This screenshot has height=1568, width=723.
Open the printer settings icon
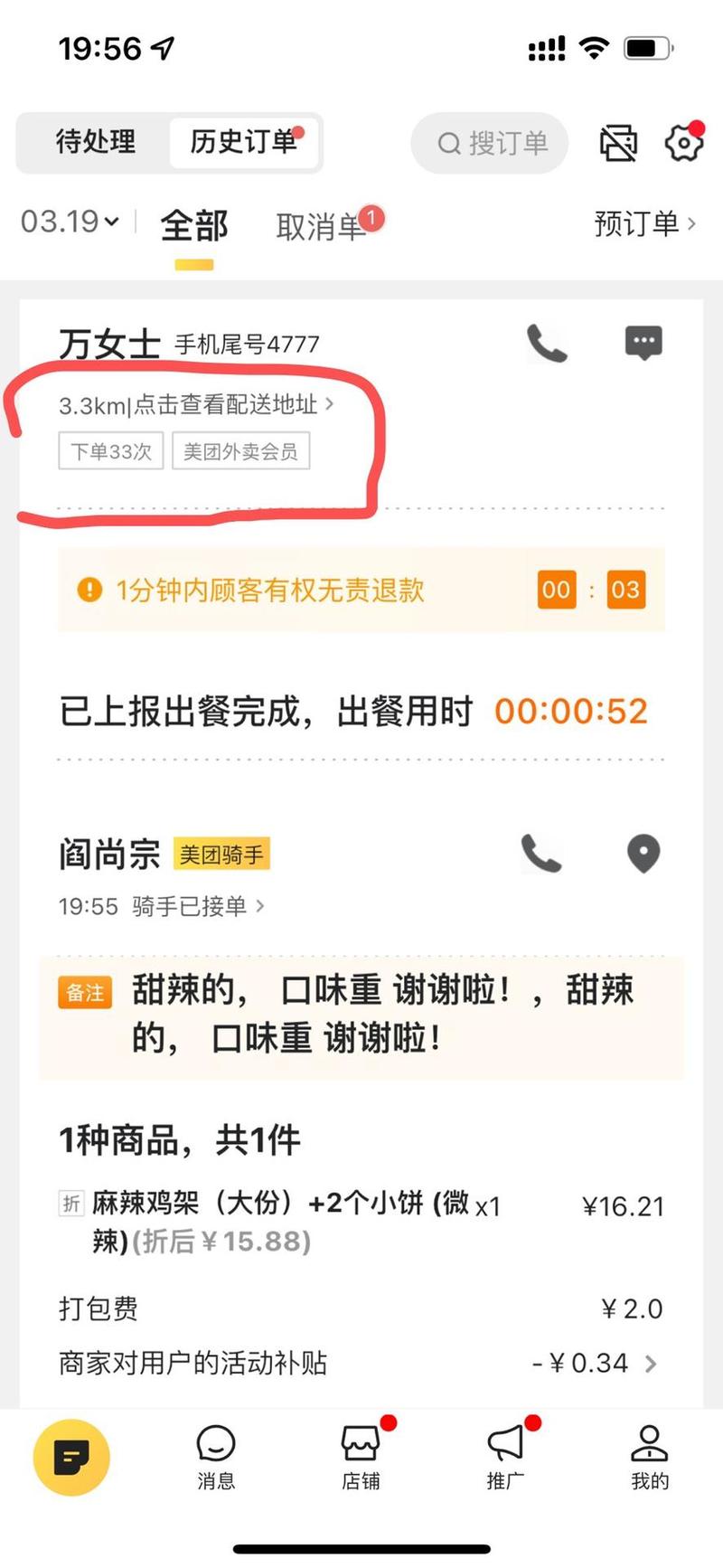(x=618, y=143)
